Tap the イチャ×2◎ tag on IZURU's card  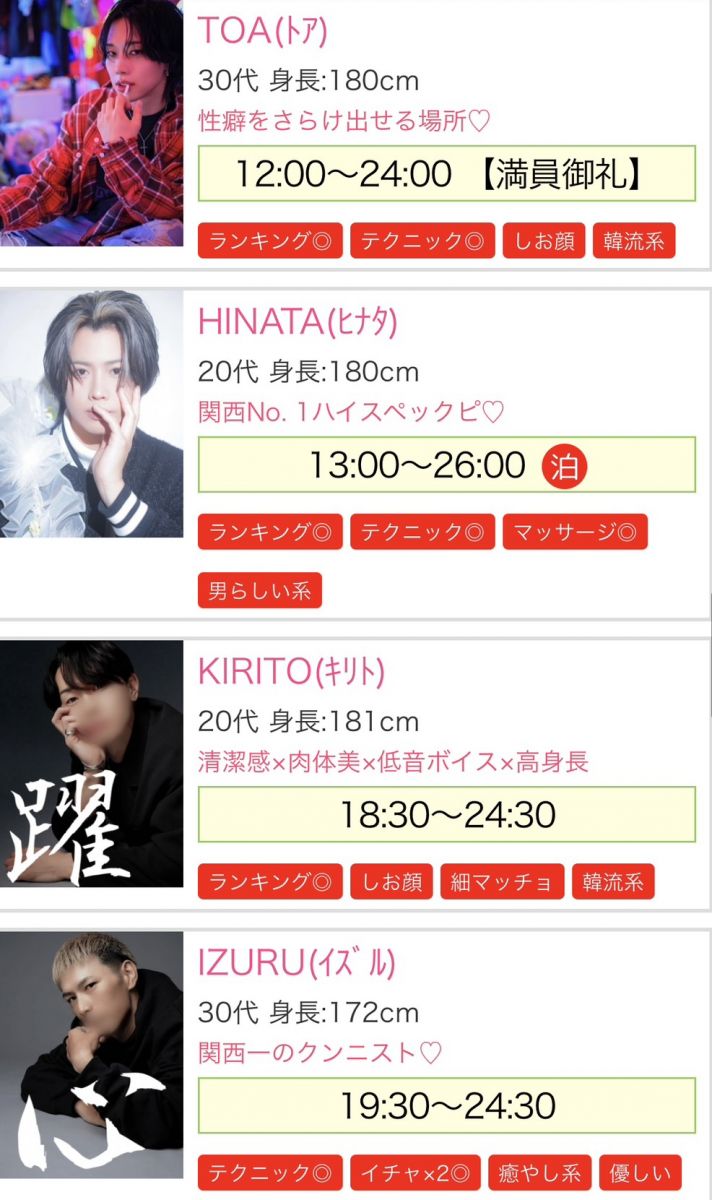(416, 1173)
